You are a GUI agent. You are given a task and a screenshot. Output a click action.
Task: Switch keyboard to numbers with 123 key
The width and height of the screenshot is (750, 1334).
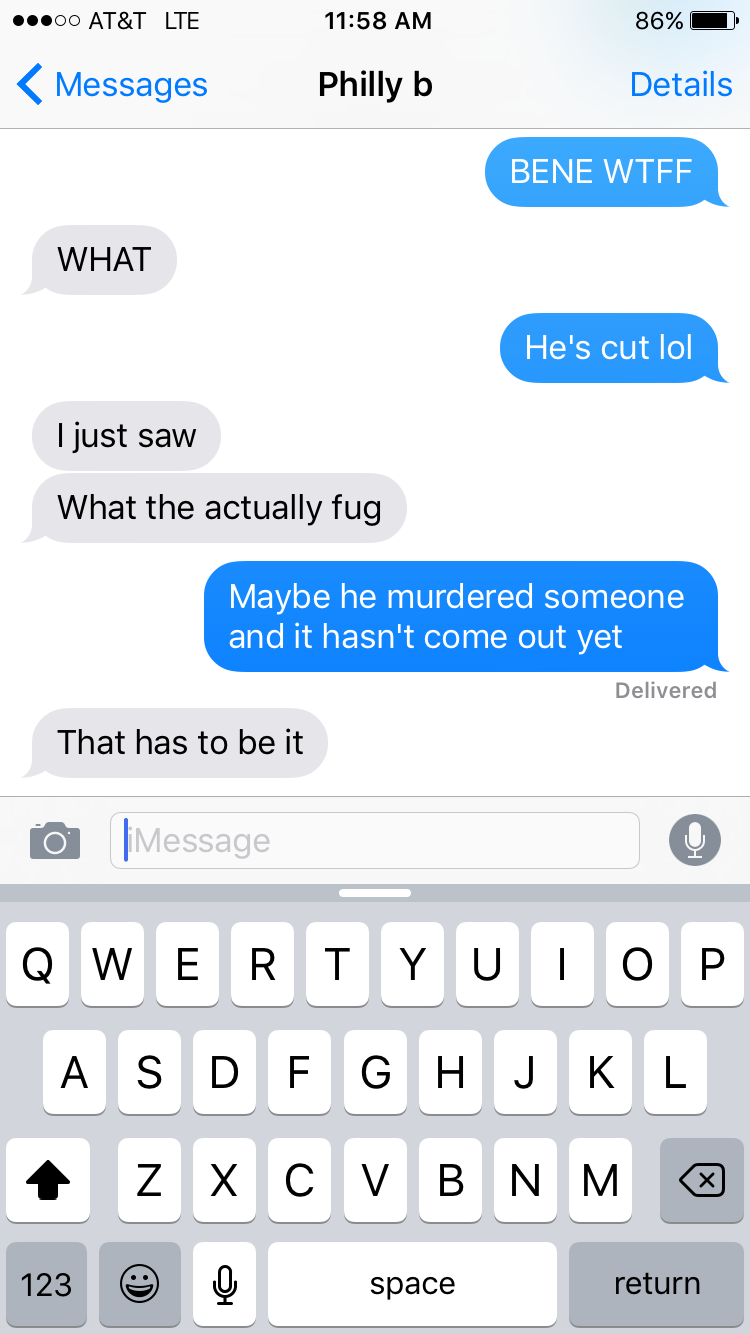[46, 1283]
